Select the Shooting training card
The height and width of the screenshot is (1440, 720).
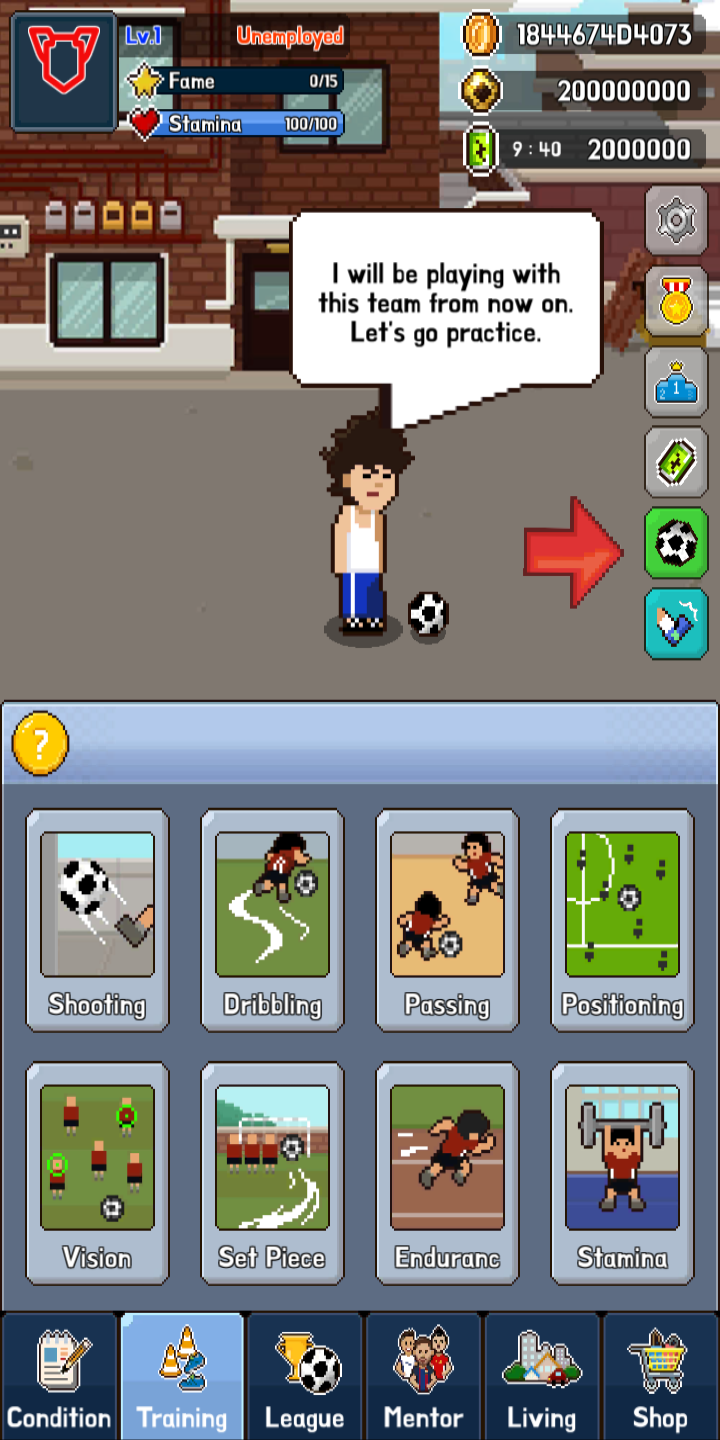97,920
